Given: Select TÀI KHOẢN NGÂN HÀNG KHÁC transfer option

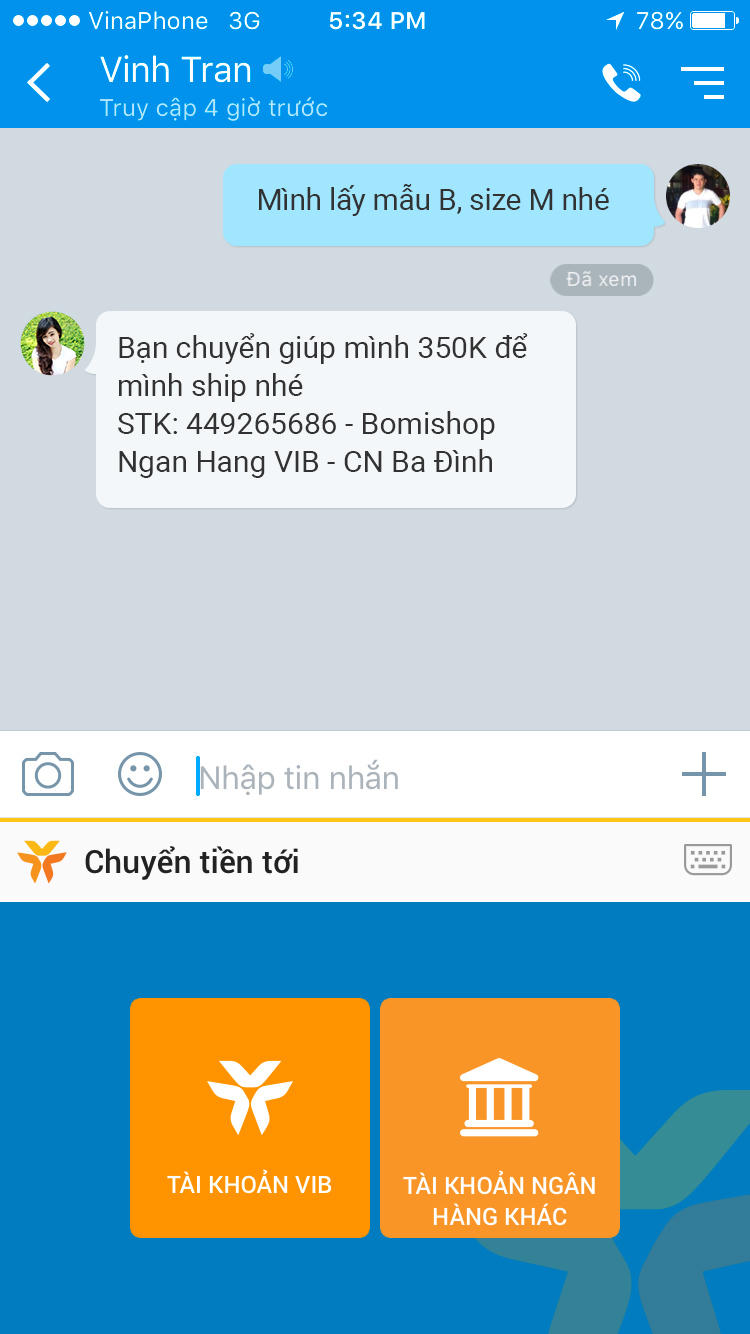Looking at the screenshot, I should coord(499,1115).
